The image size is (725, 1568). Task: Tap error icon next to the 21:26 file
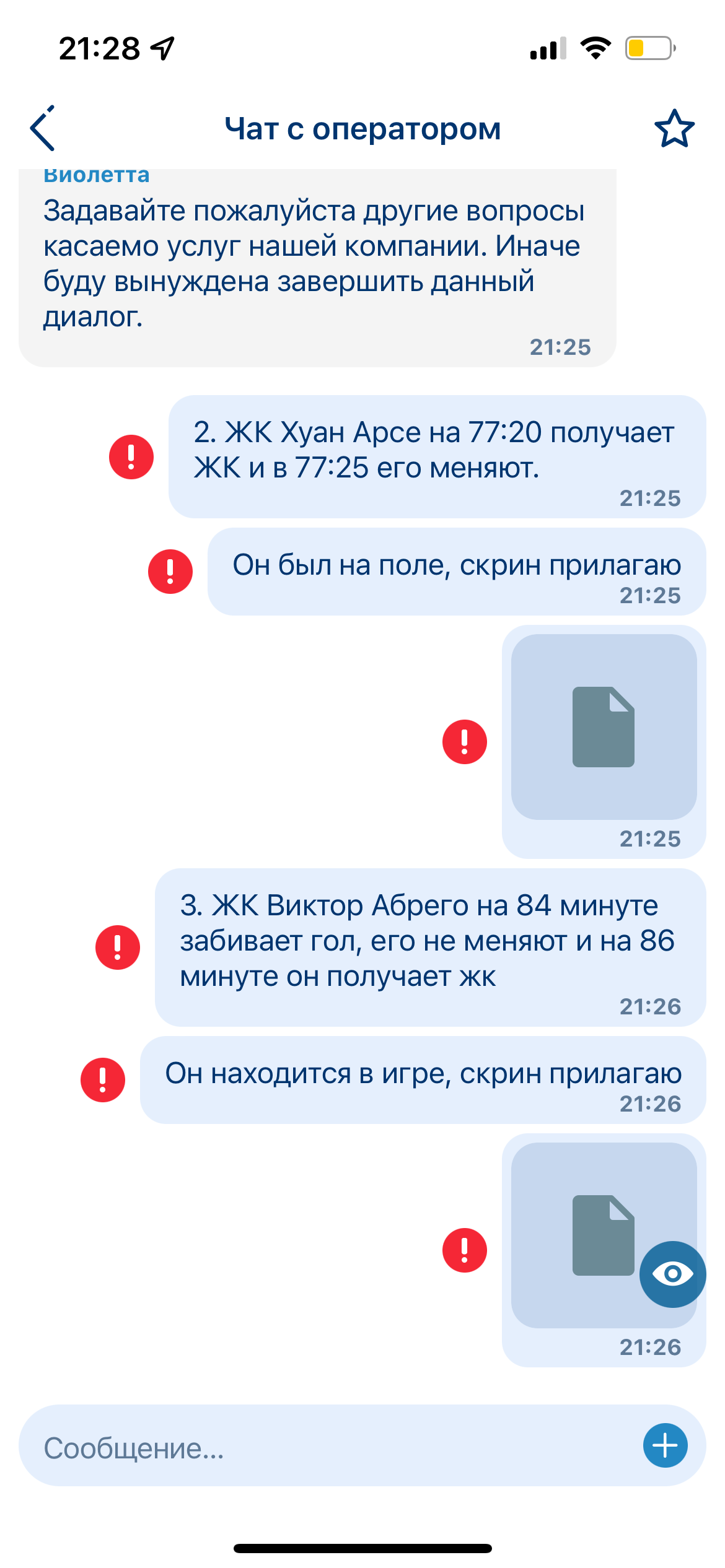pyautogui.click(x=465, y=1250)
